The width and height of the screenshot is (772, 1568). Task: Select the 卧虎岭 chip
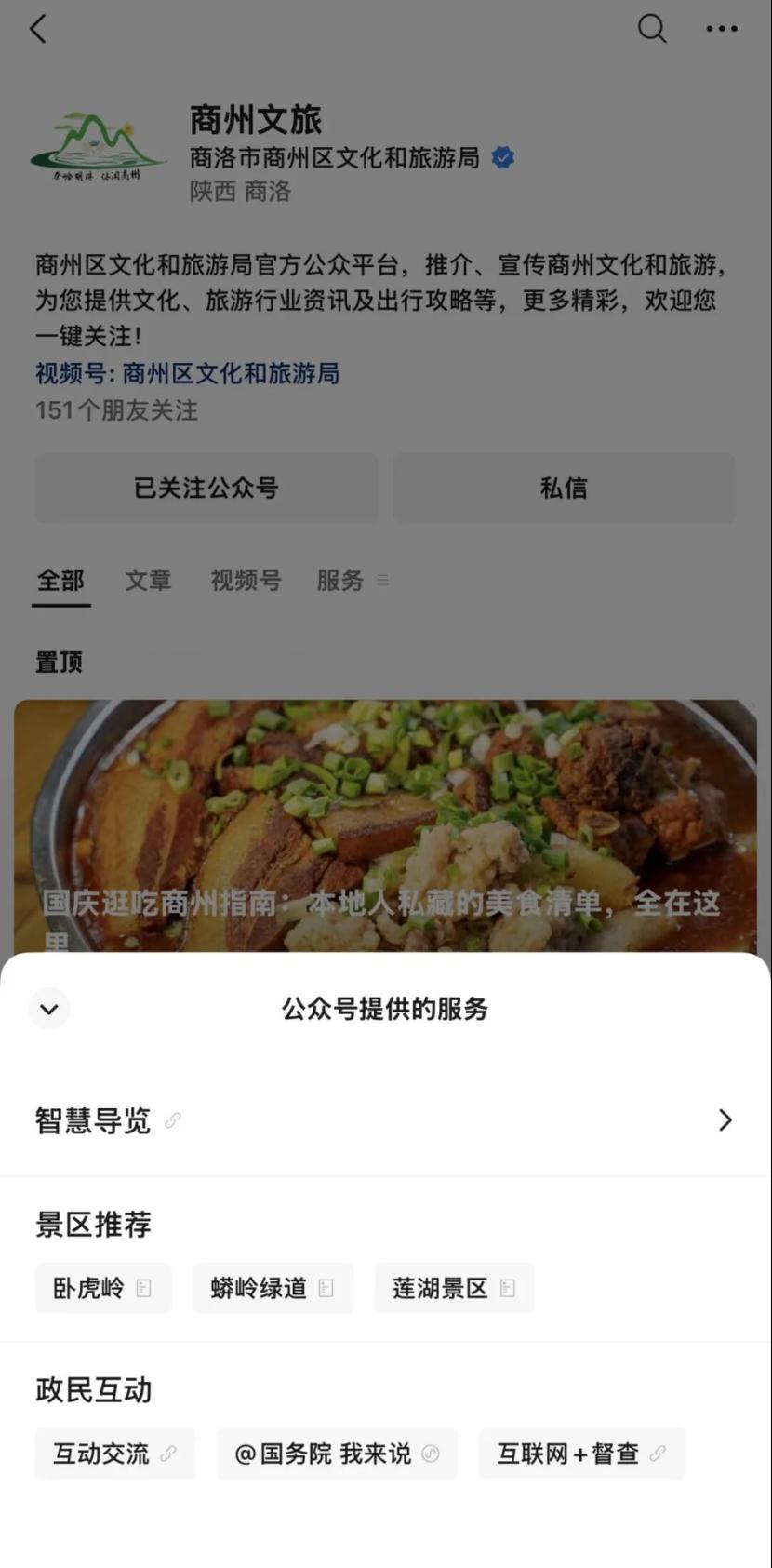tap(103, 1288)
